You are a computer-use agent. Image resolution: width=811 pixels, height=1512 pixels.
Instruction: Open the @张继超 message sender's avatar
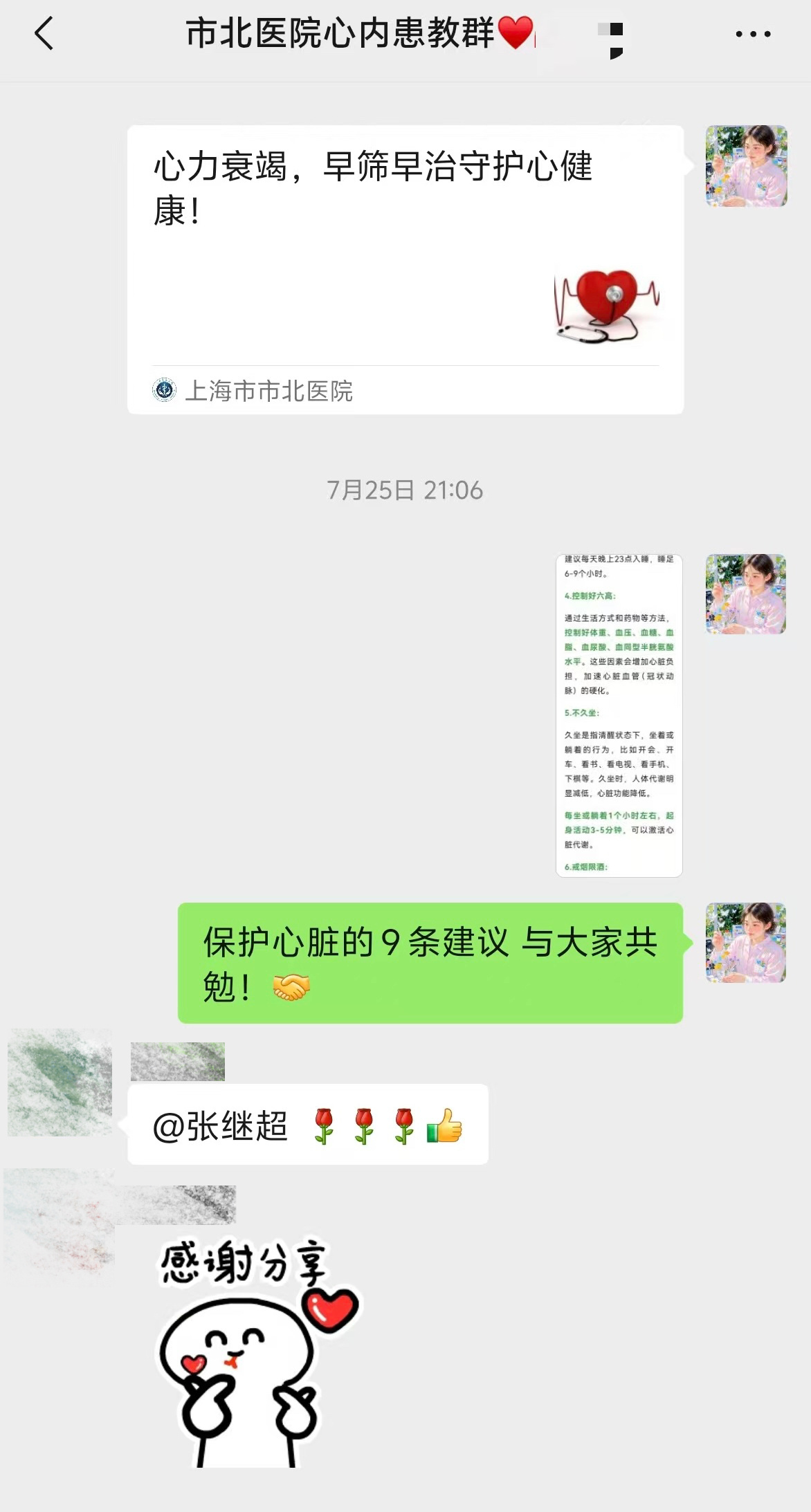point(60,1082)
